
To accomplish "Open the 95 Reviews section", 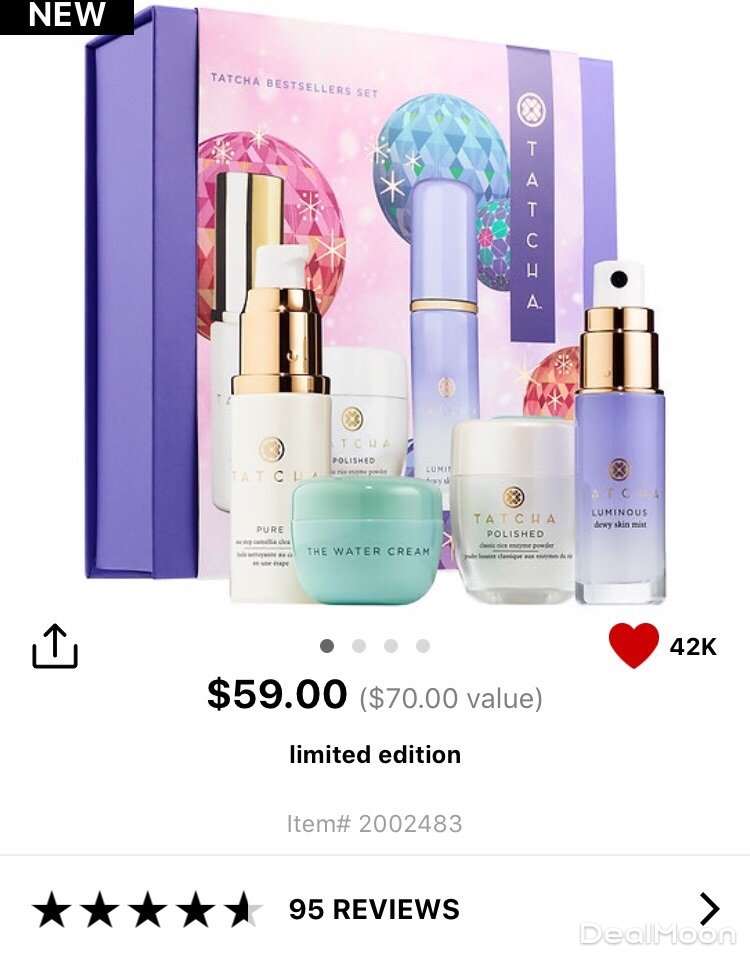I will point(375,909).
